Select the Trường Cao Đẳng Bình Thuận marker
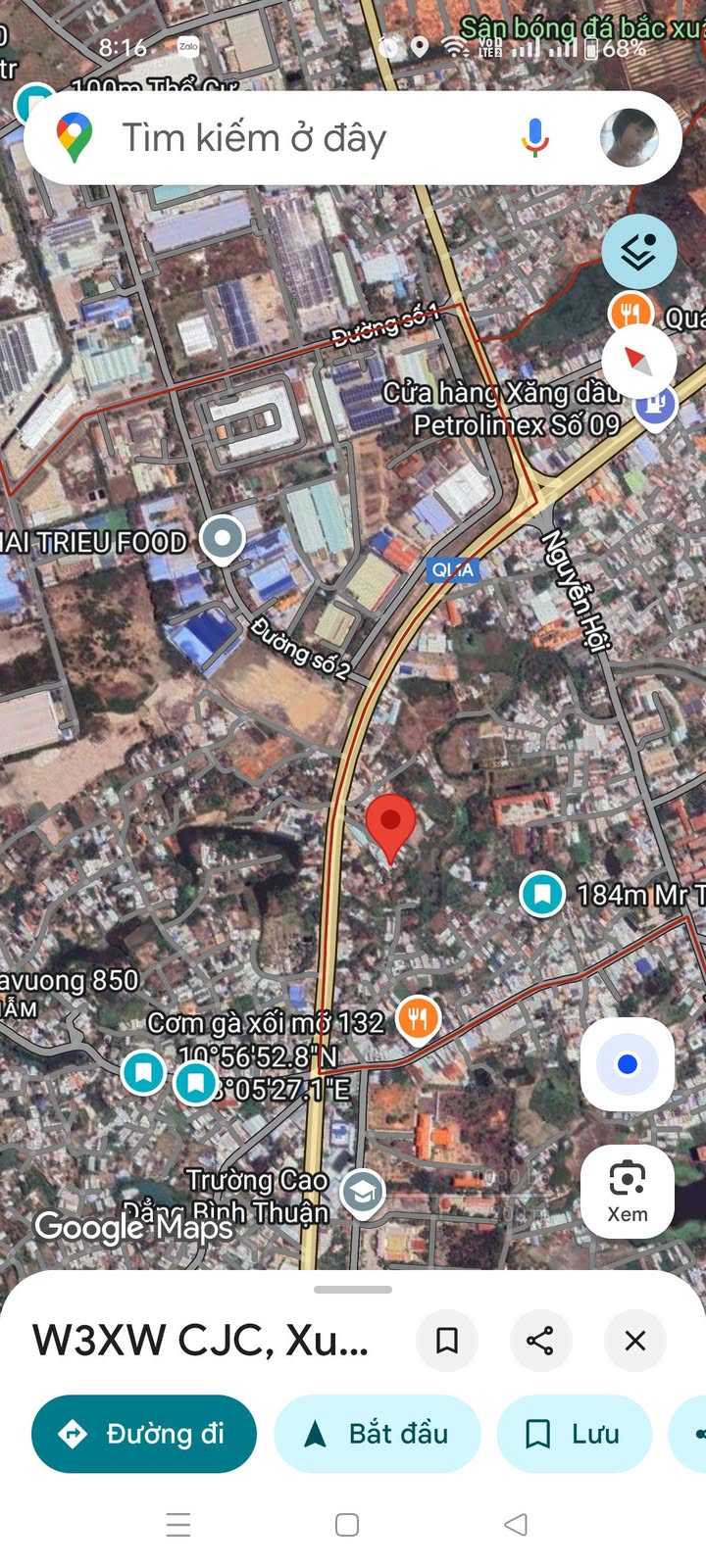This screenshot has height=1568, width=706. pos(362,1194)
